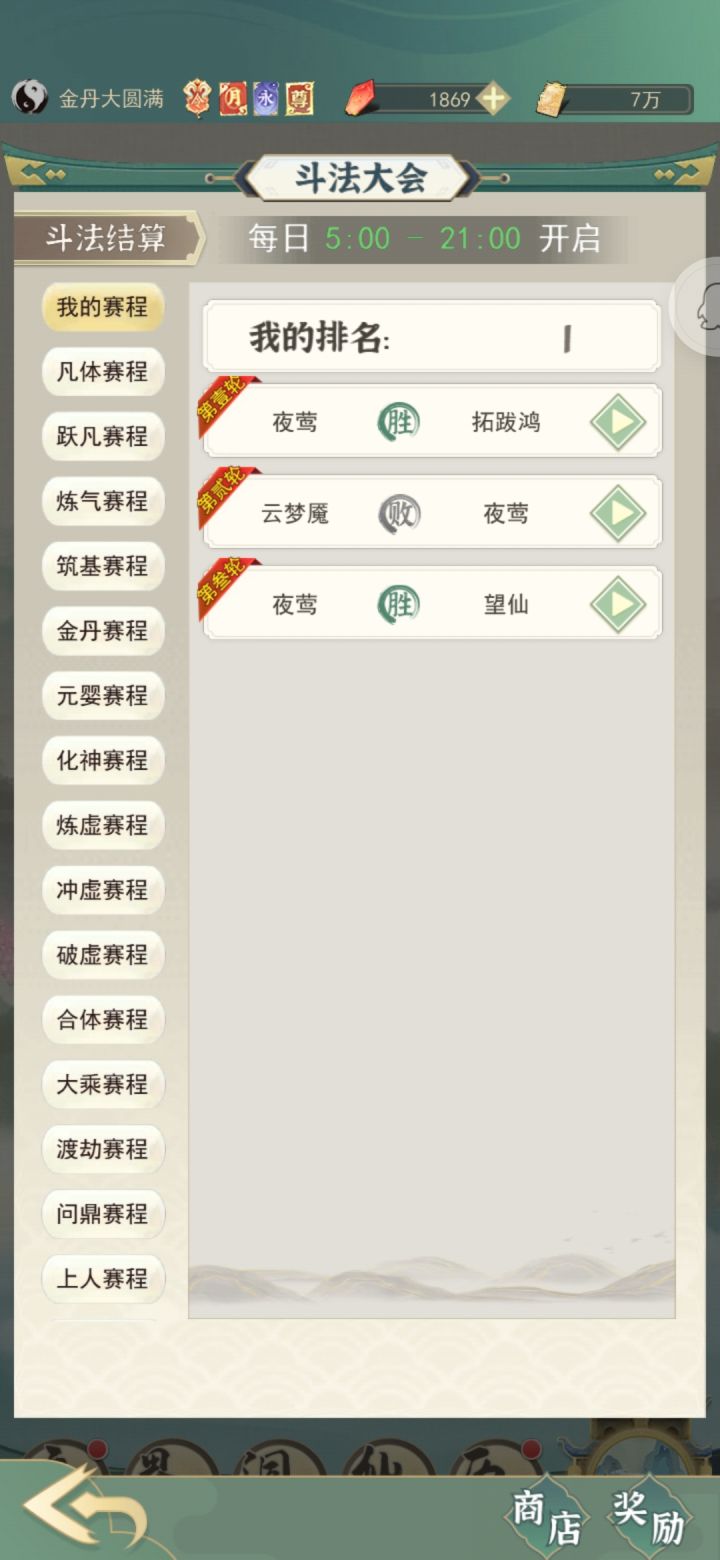
Task: Open the 永 card icon
Action: click(266, 99)
